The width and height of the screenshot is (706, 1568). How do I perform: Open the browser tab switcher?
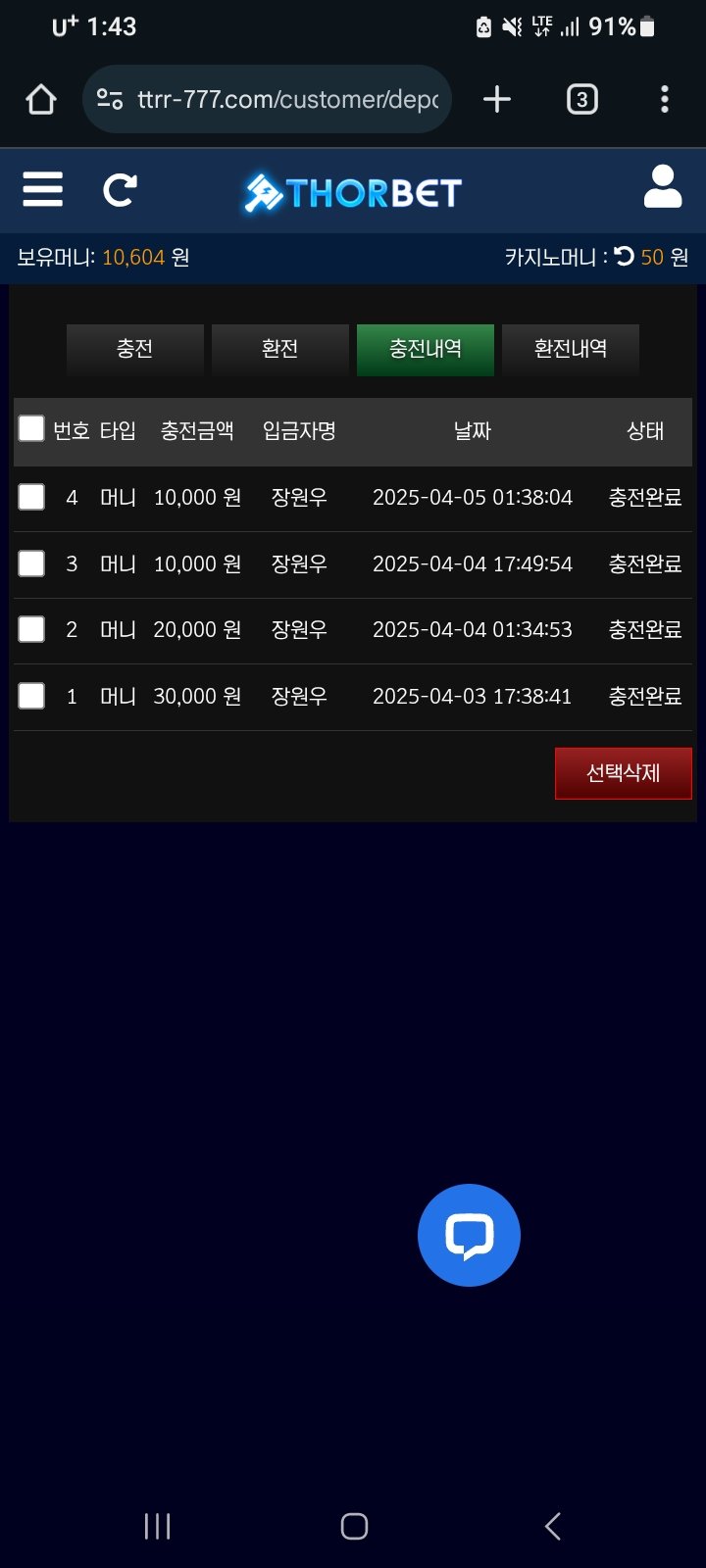click(x=581, y=99)
